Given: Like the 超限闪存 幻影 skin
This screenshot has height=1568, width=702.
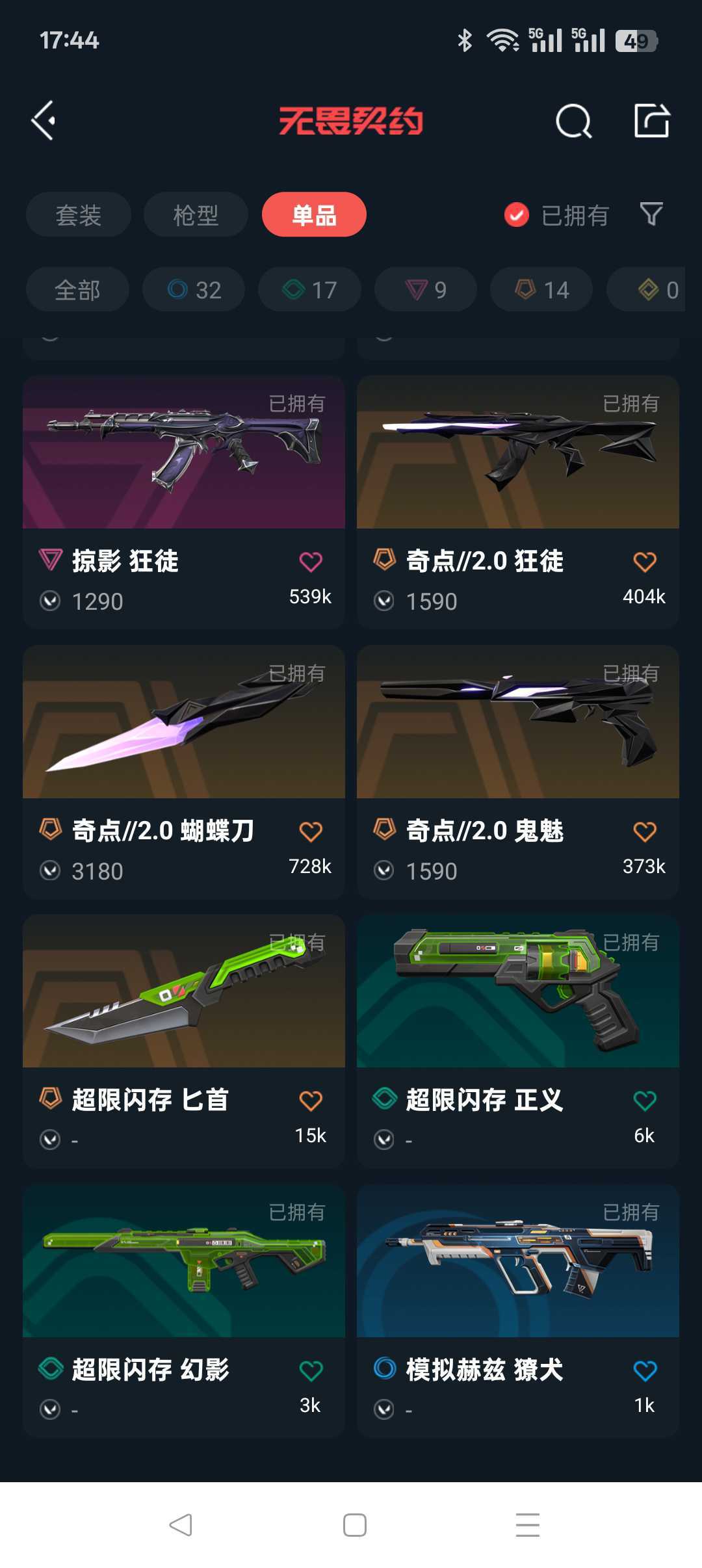Looking at the screenshot, I should coord(311,1371).
